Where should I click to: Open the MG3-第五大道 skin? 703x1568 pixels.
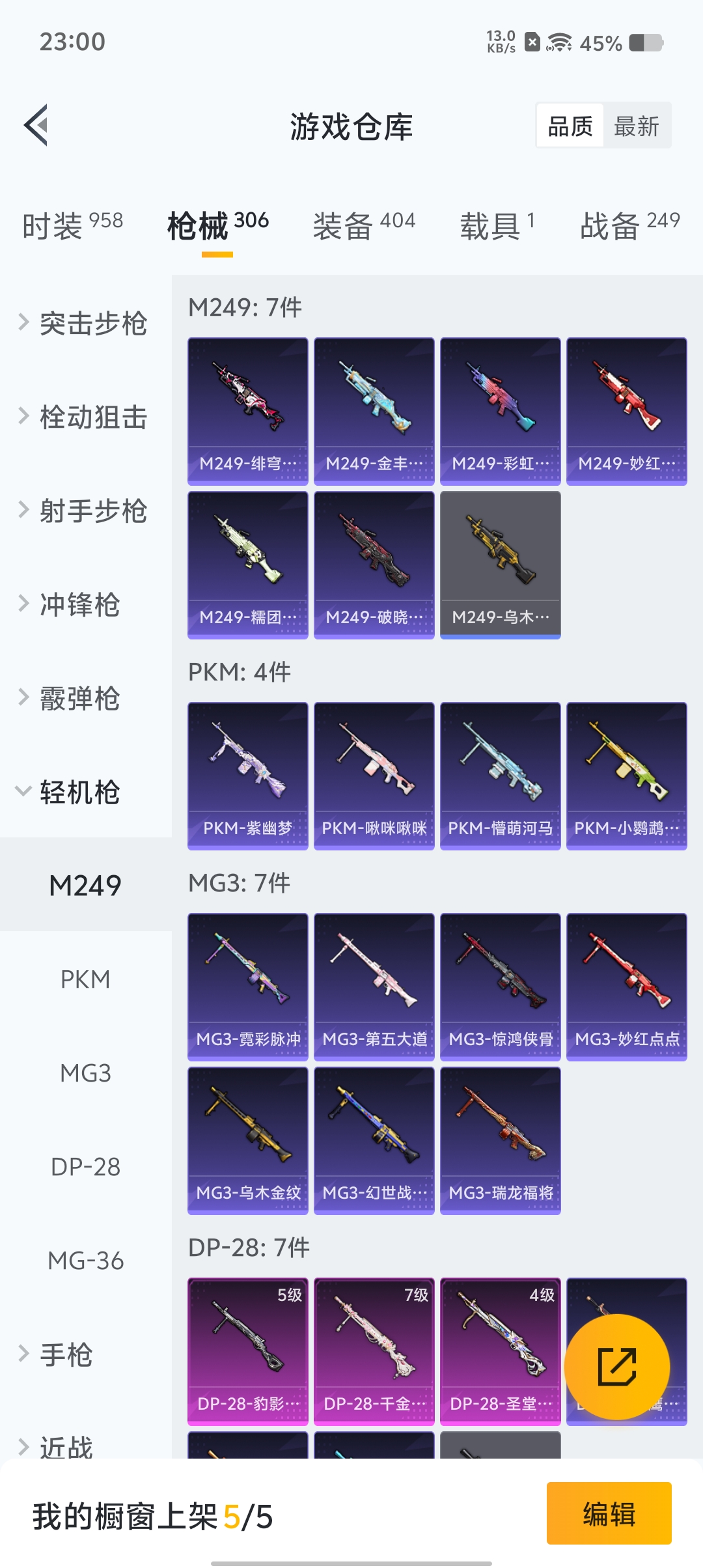click(374, 987)
